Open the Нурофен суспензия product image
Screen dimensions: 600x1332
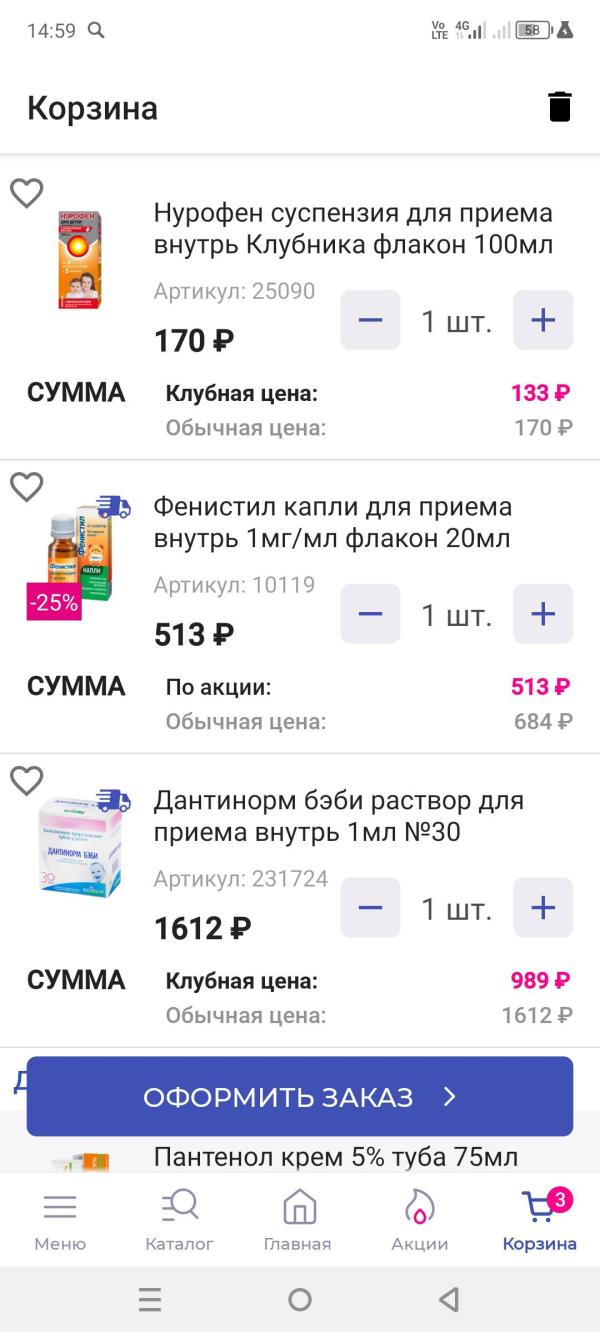[x=80, y=260]
